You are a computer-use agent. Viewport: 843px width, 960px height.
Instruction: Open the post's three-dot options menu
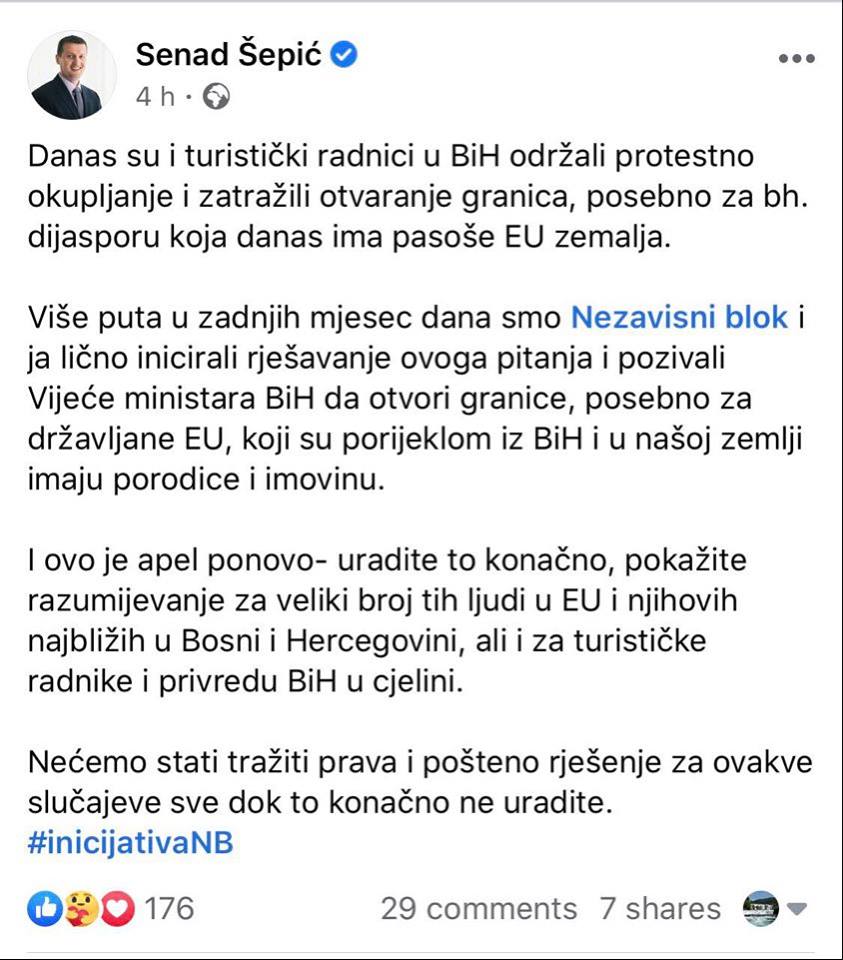[796, 58]
